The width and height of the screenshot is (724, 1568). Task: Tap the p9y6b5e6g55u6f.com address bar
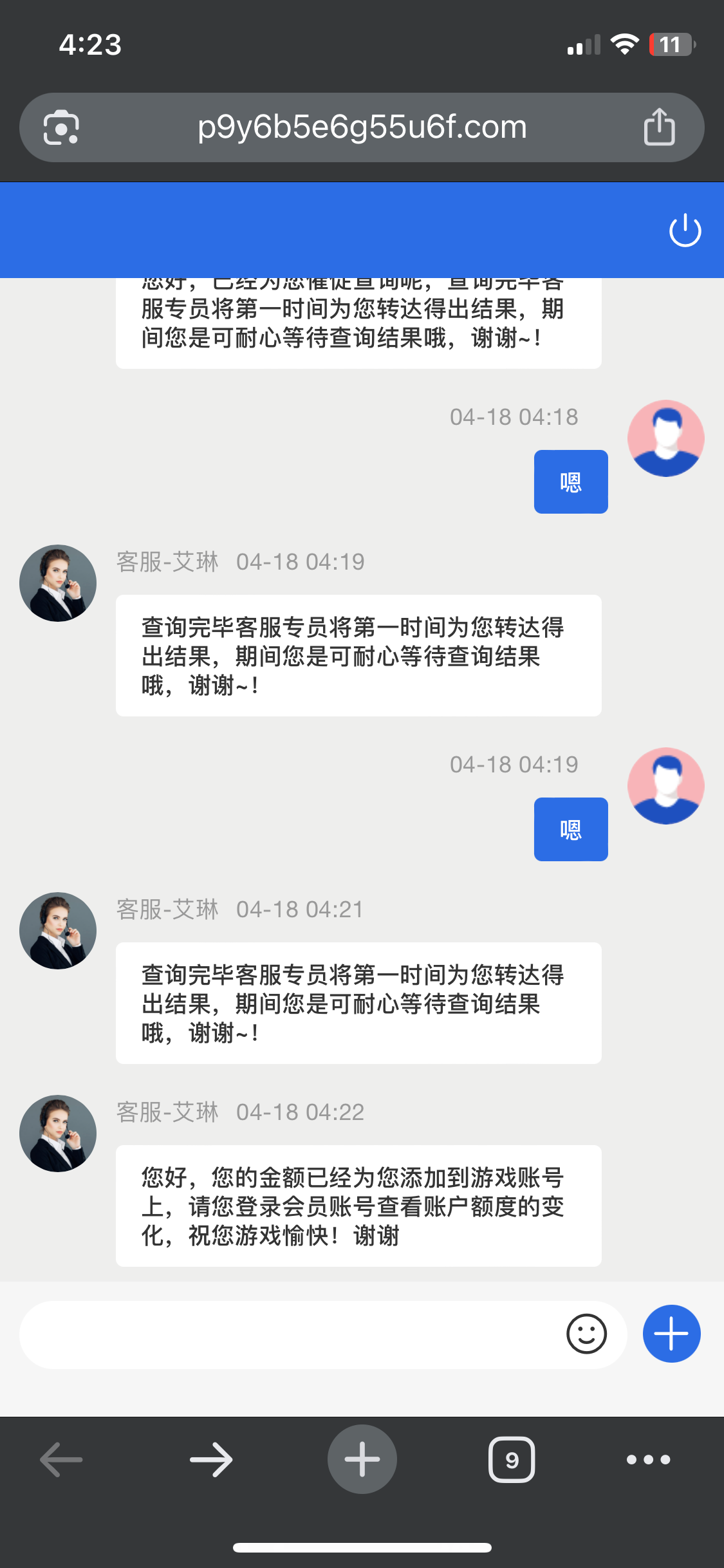pos(362,127)
